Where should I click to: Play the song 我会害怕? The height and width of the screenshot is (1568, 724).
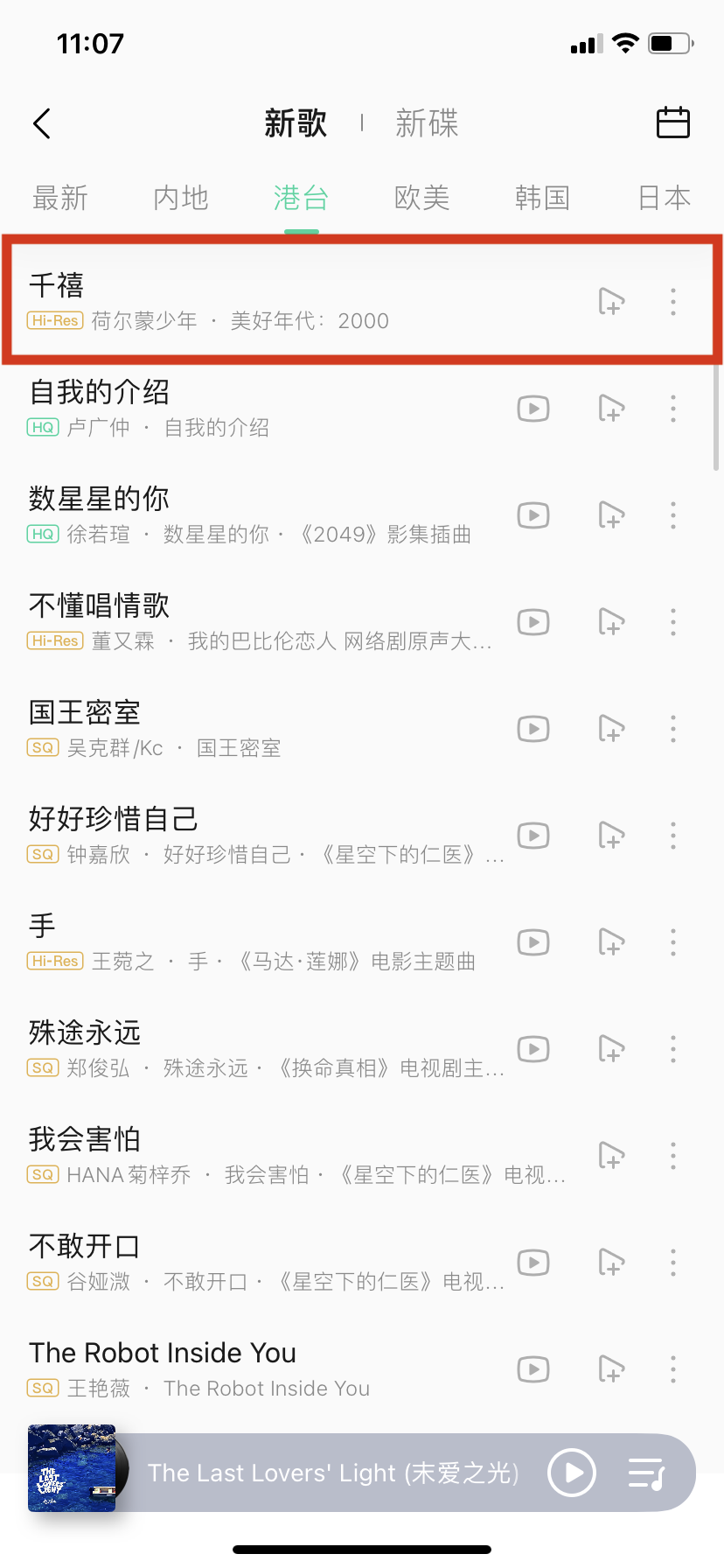click(262, 1155)
